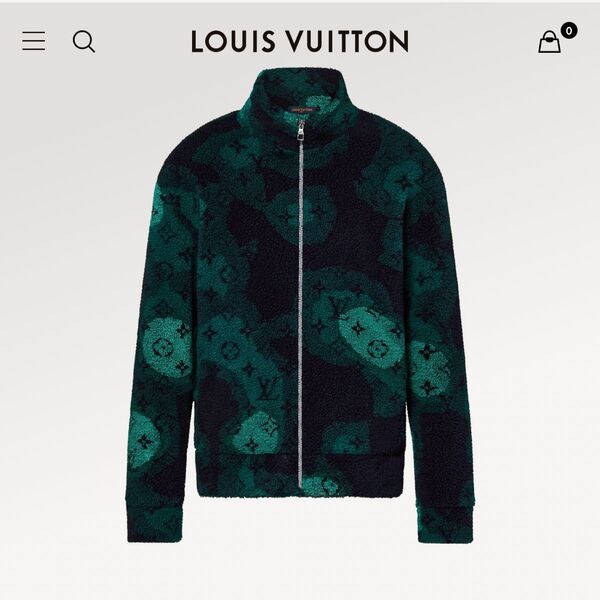Open the search magnifier
The width and height of the screenshot is (600, 600).
click(x=84, y=41)
